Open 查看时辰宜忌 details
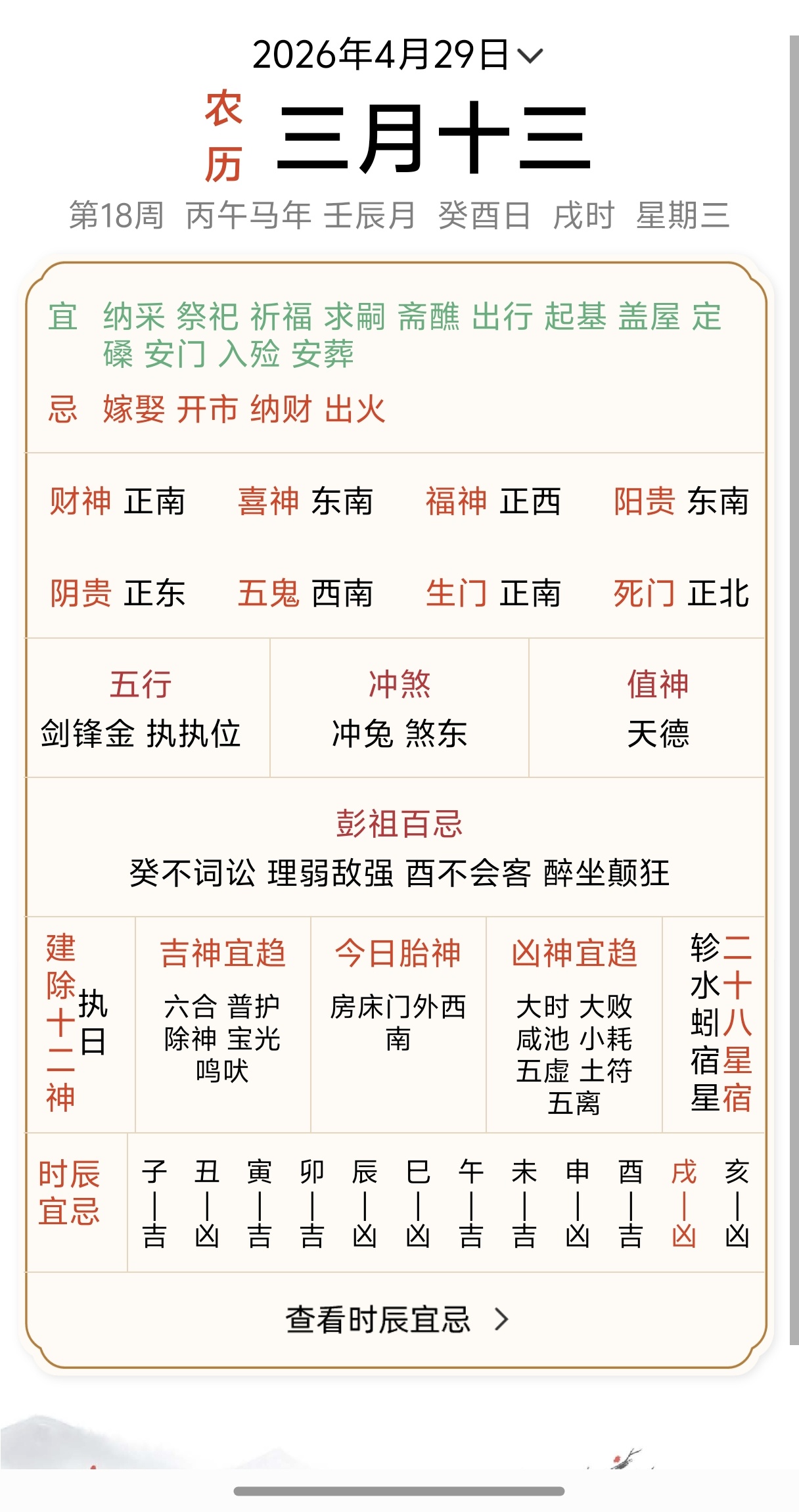This screenshot has height=1512, width=799. point(397,1319)
